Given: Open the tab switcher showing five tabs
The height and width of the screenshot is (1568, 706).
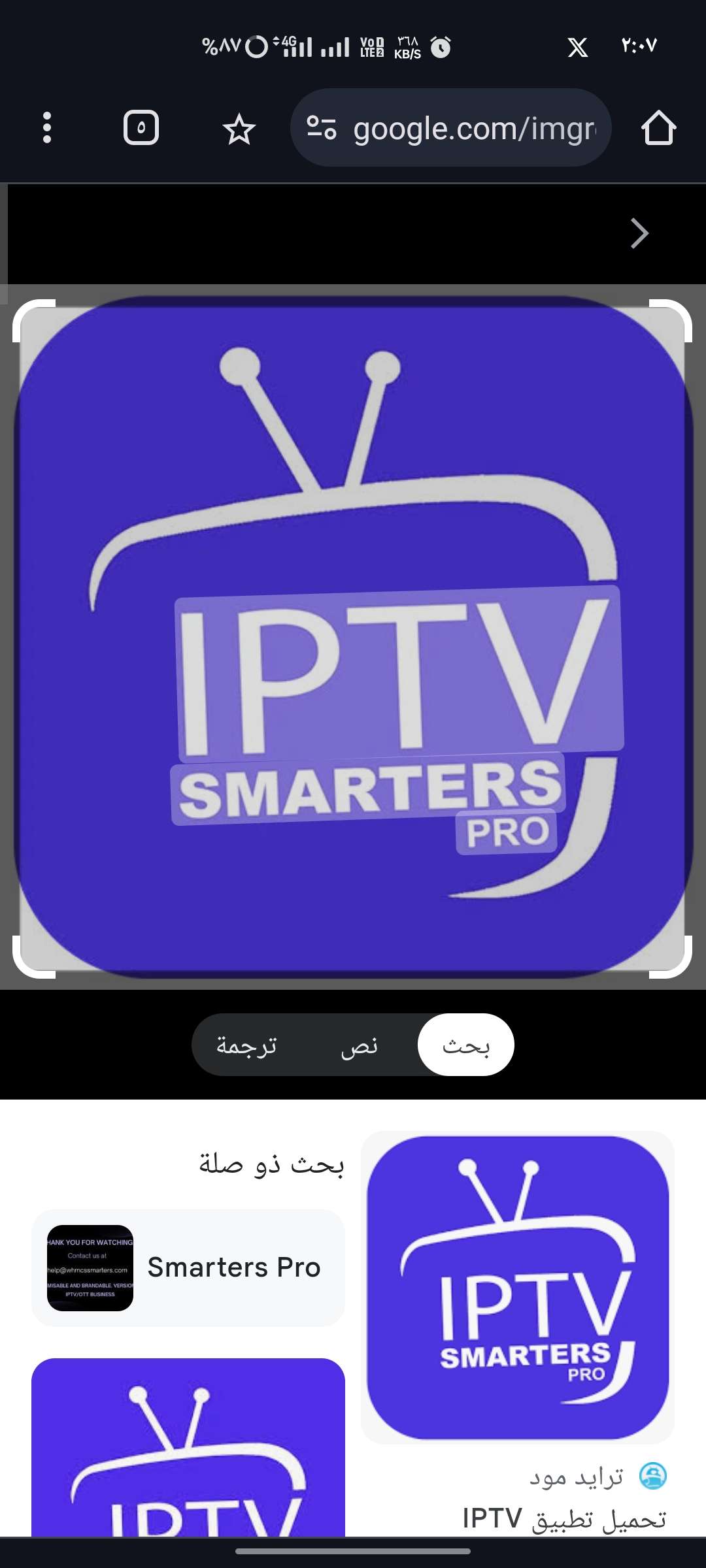Looking at the screenshot, I should 141,127.
